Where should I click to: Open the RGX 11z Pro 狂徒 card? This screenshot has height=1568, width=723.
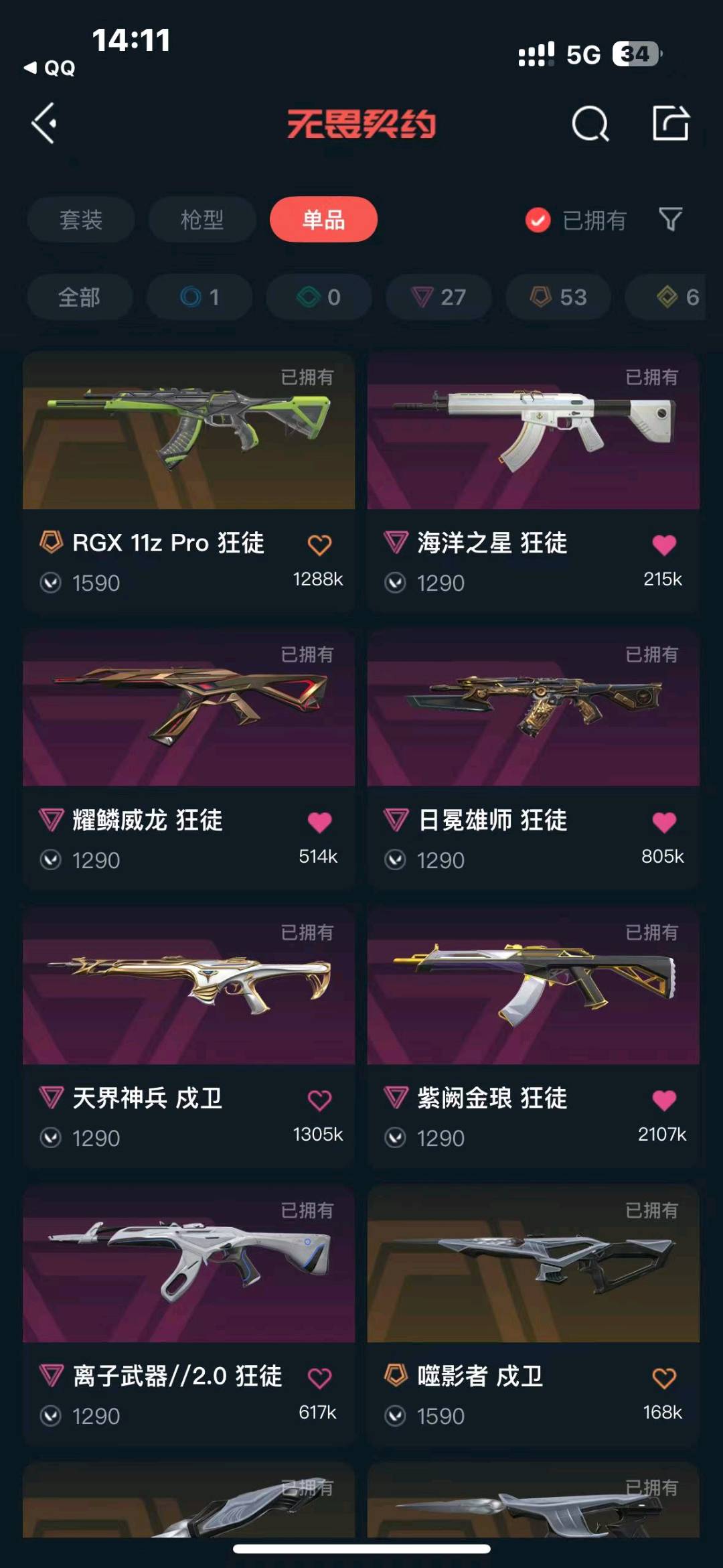click(x=189, y=482)
